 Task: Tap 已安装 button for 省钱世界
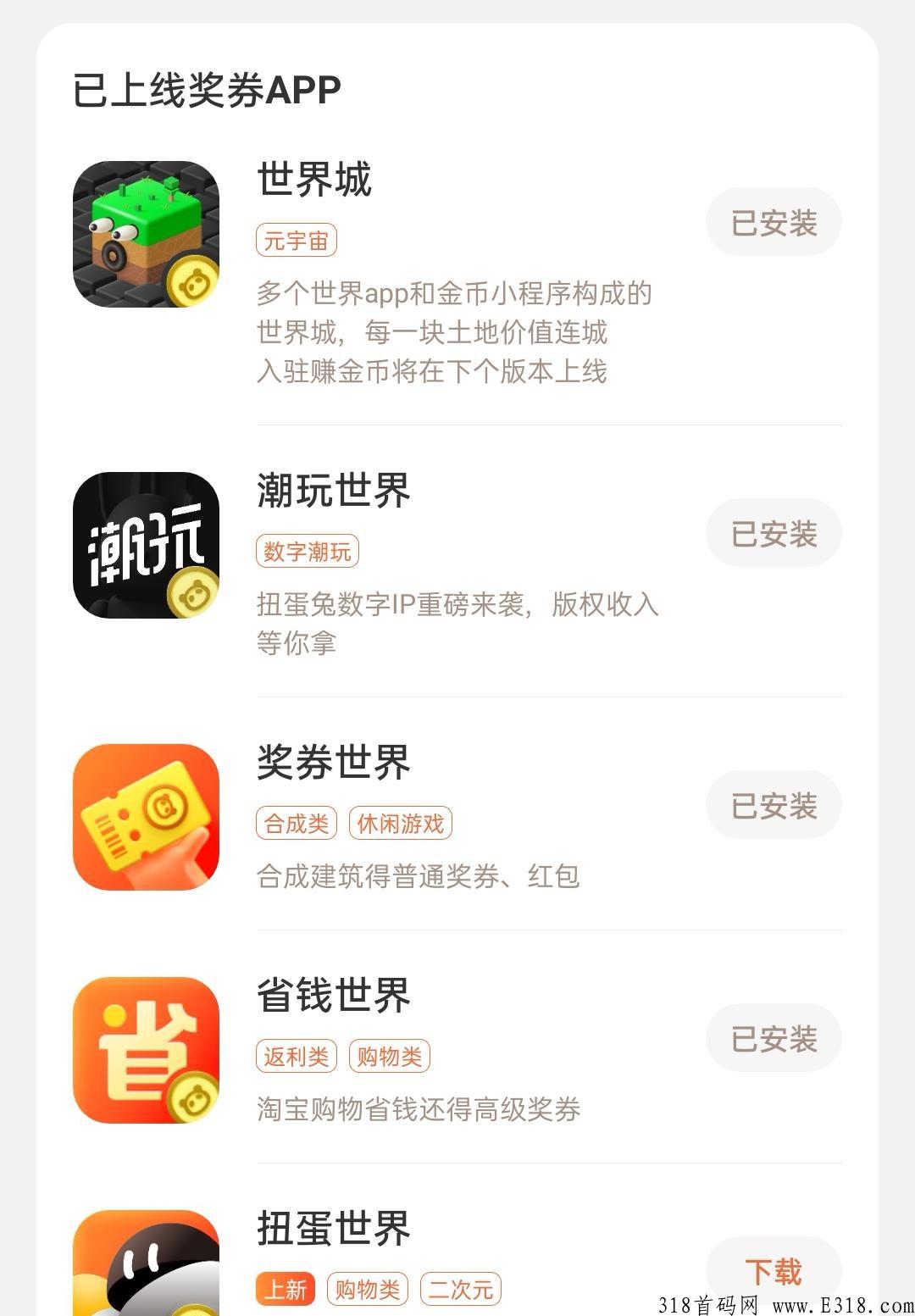[x=774, y=1039]
